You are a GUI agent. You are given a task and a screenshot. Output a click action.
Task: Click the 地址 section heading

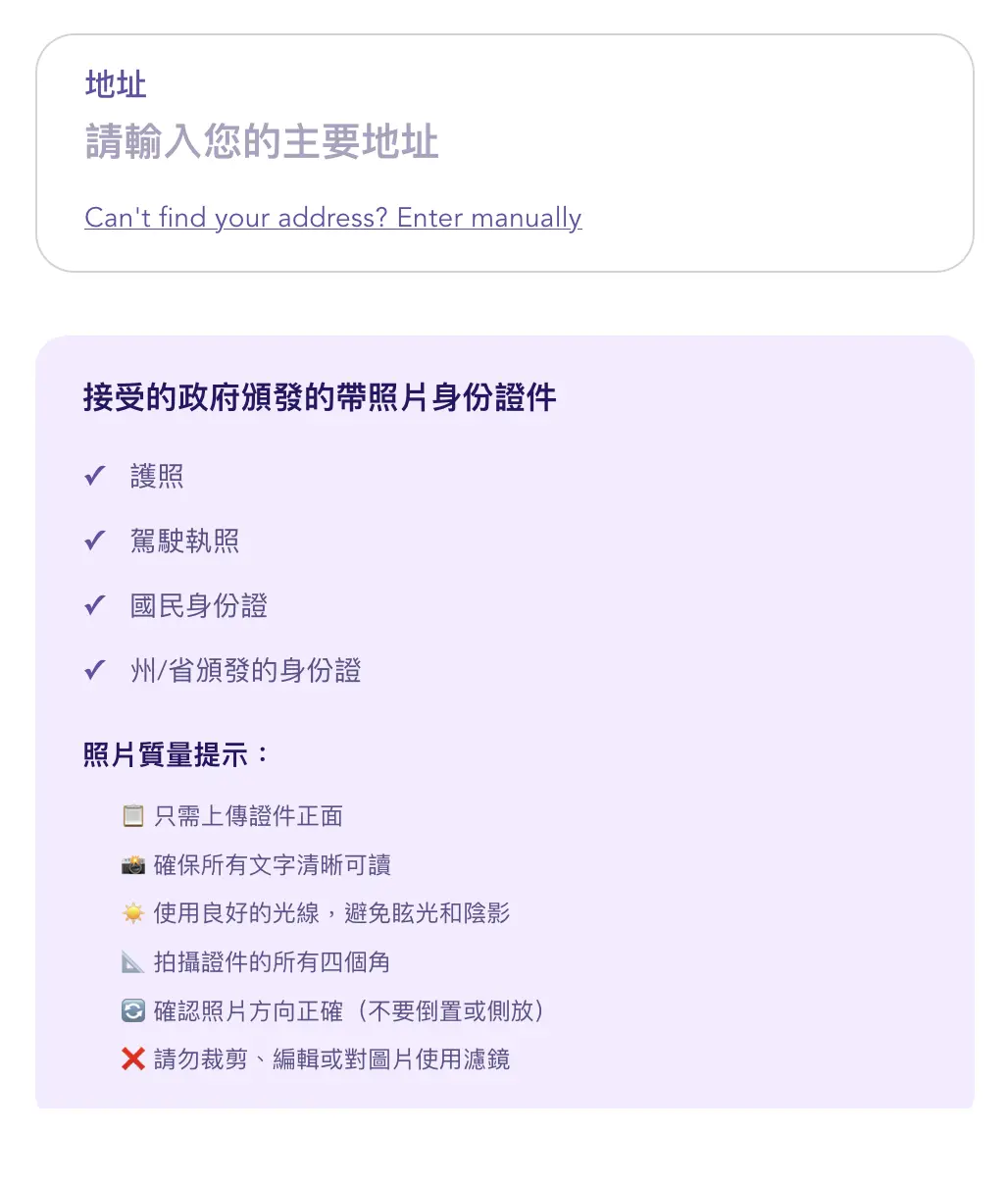pyautogui.click(x=114, y=85)
